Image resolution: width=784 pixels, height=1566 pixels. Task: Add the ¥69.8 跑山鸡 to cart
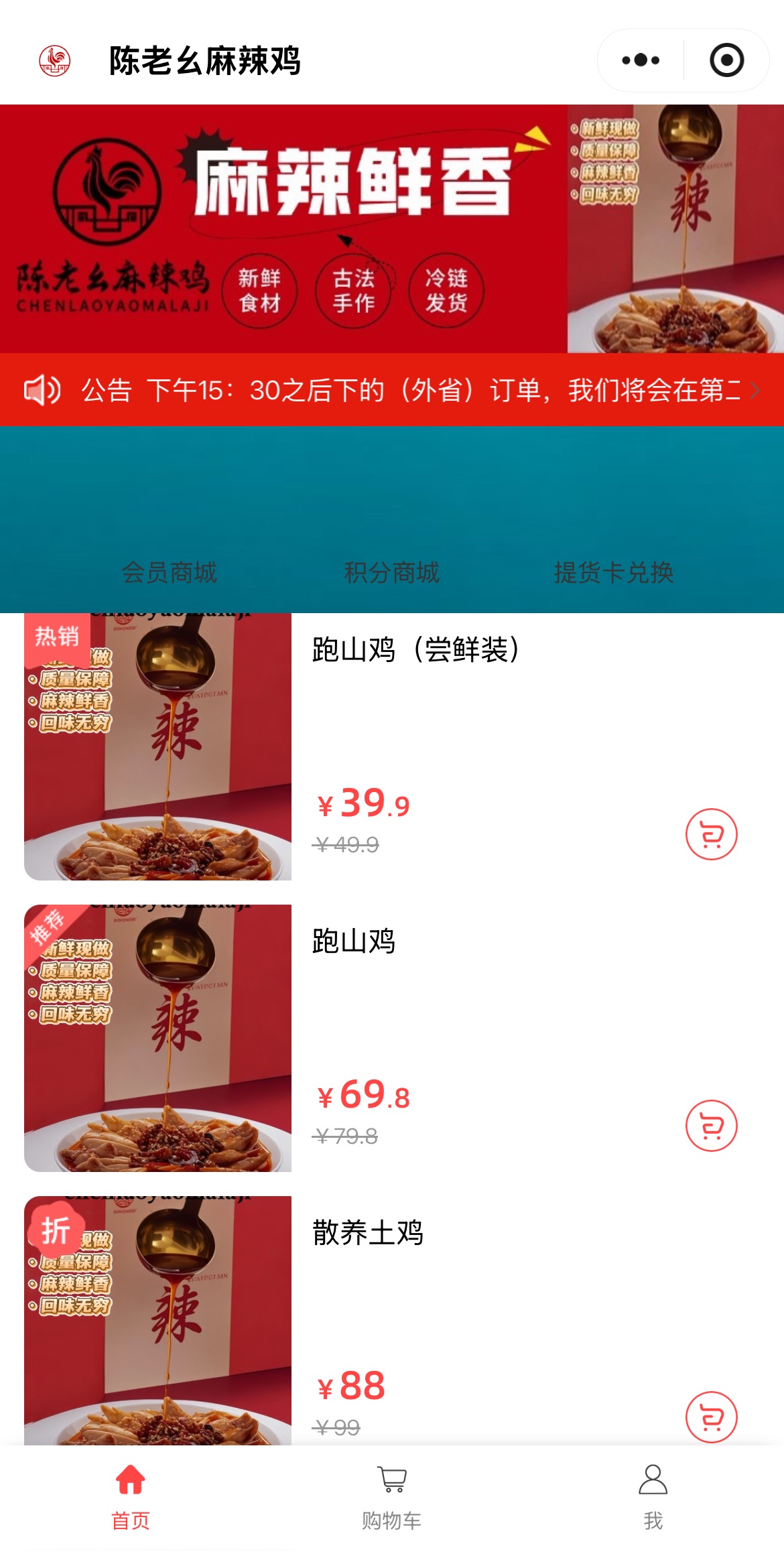pos(711,1126)
